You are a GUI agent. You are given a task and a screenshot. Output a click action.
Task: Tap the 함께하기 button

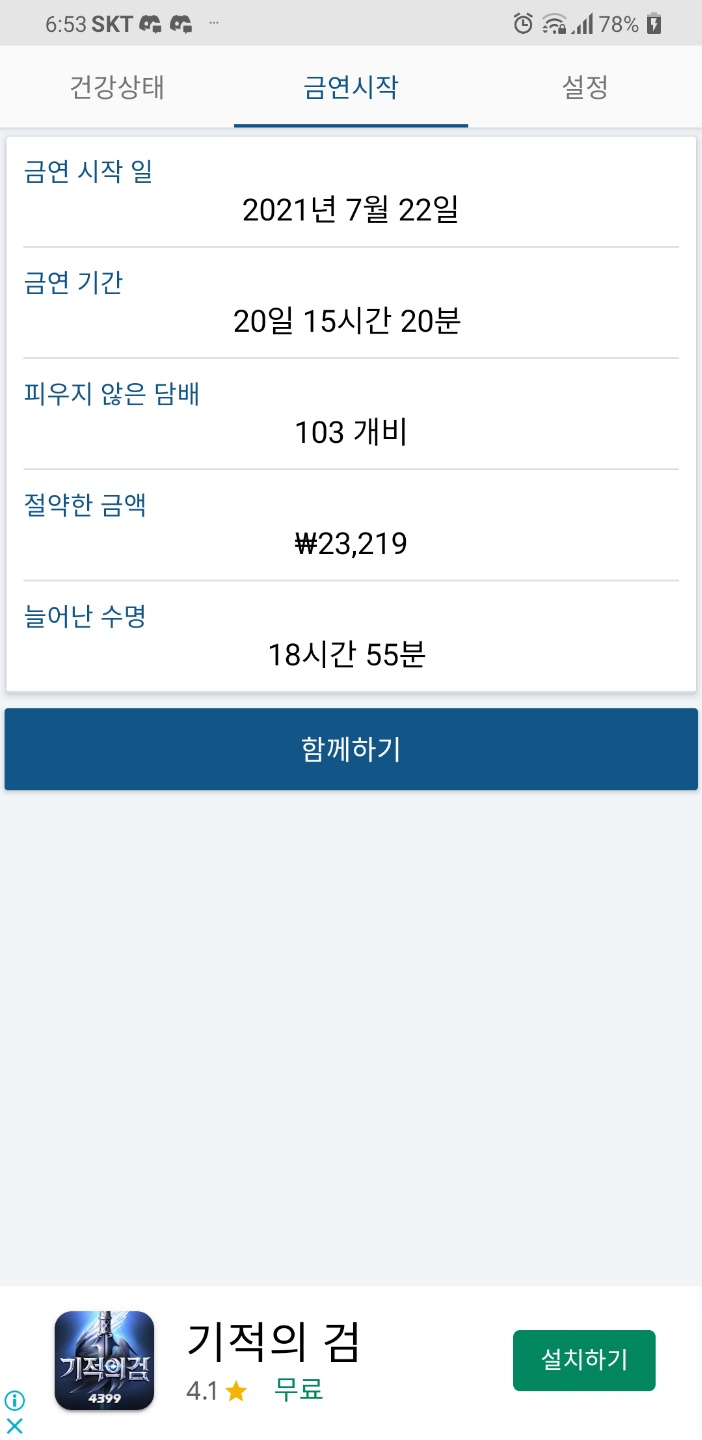(351, 749)
